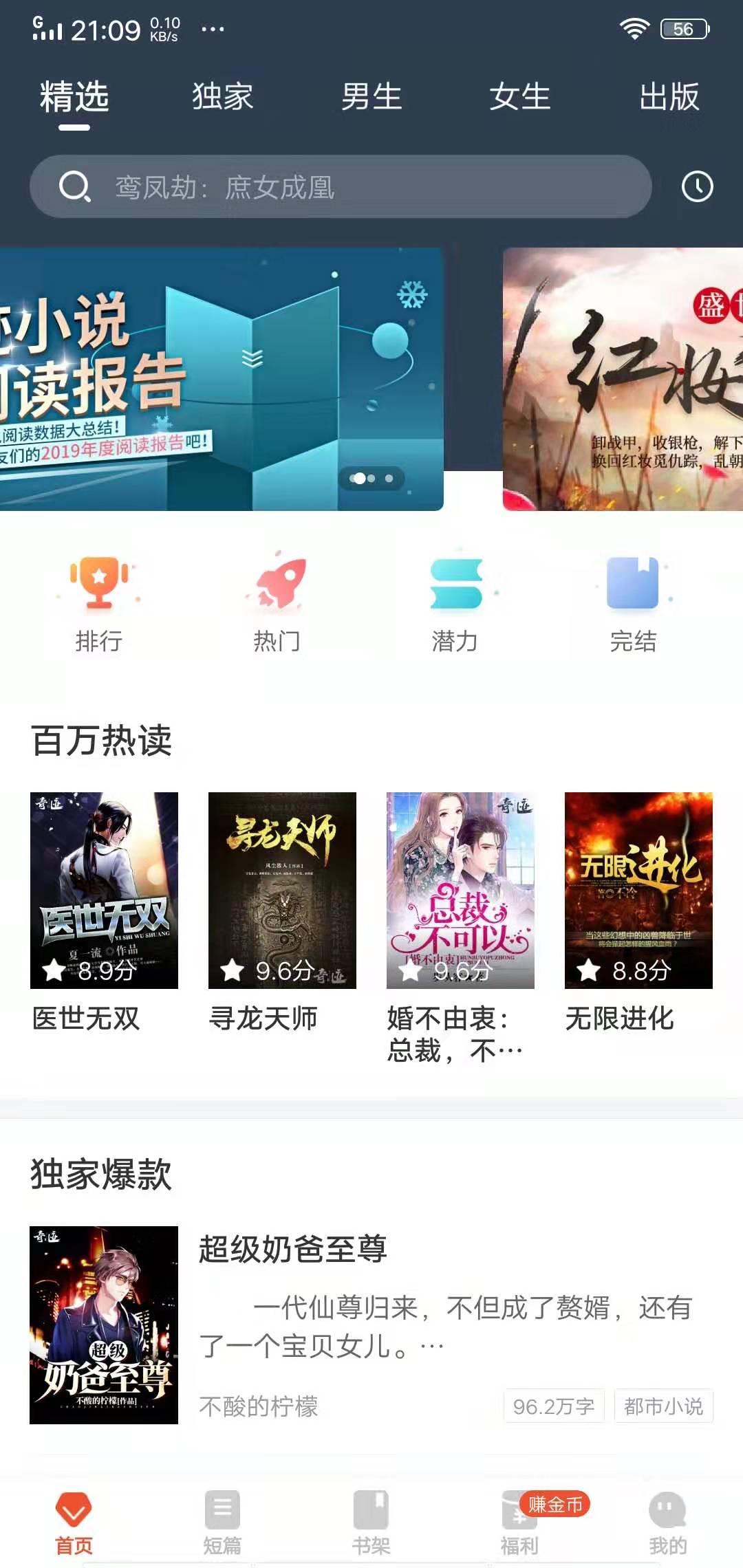
Task: Switch to the 女生 tab
Action: (x=521, y=96)
